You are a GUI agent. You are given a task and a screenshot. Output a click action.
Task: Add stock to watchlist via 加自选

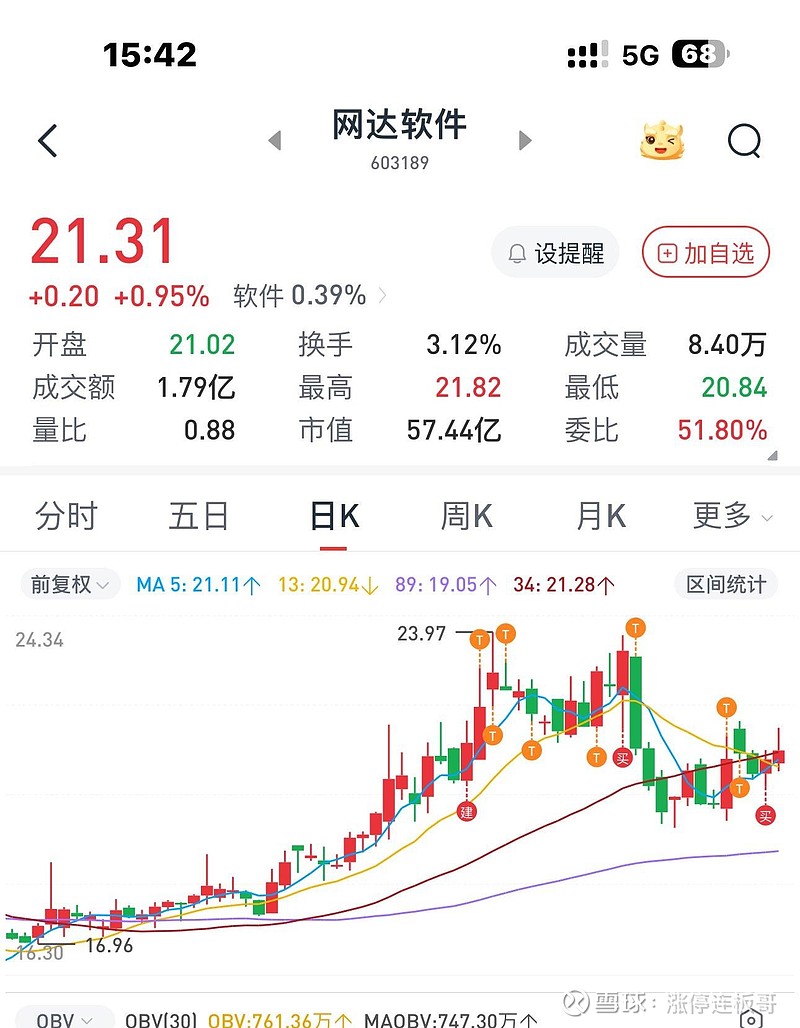[x=706, y=253]
